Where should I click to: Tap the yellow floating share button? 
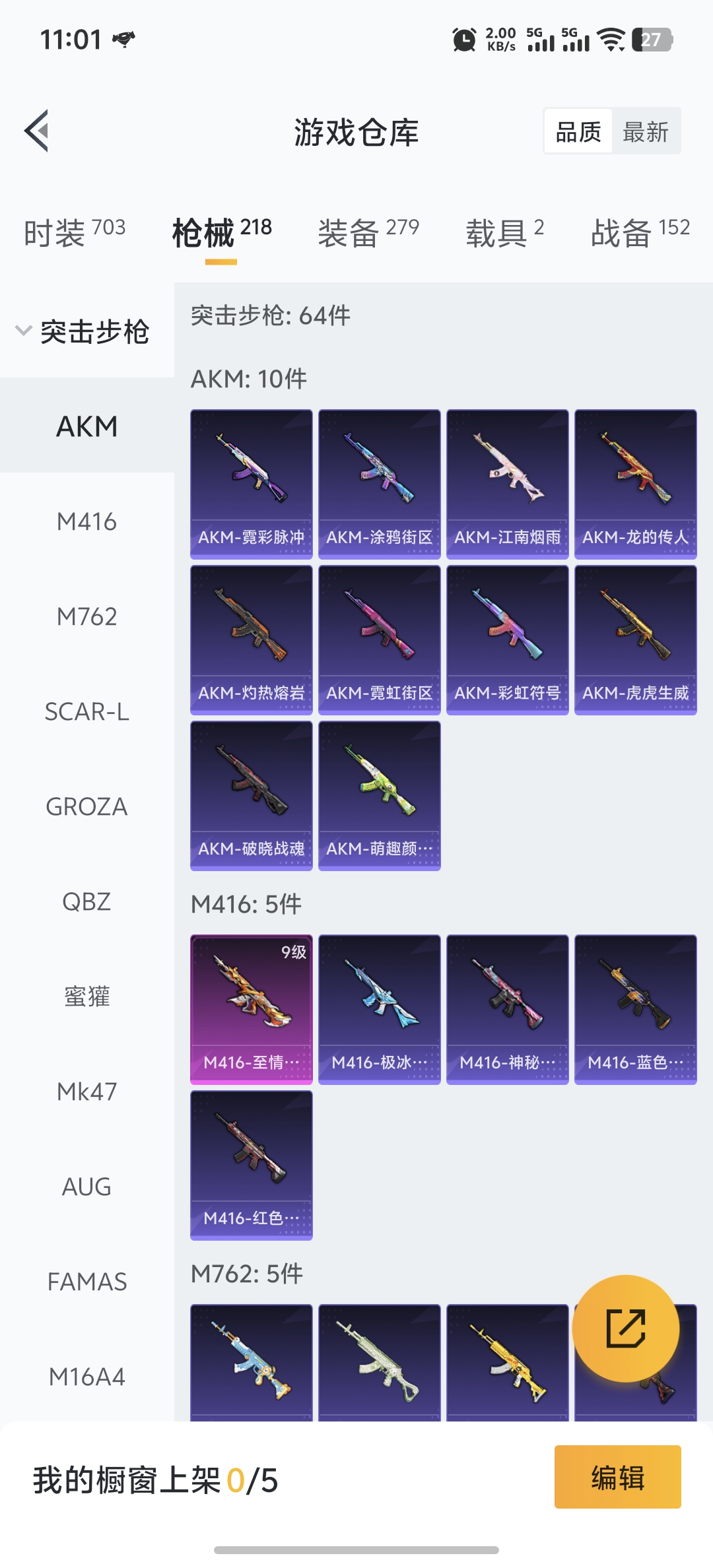pos(625,1328)
